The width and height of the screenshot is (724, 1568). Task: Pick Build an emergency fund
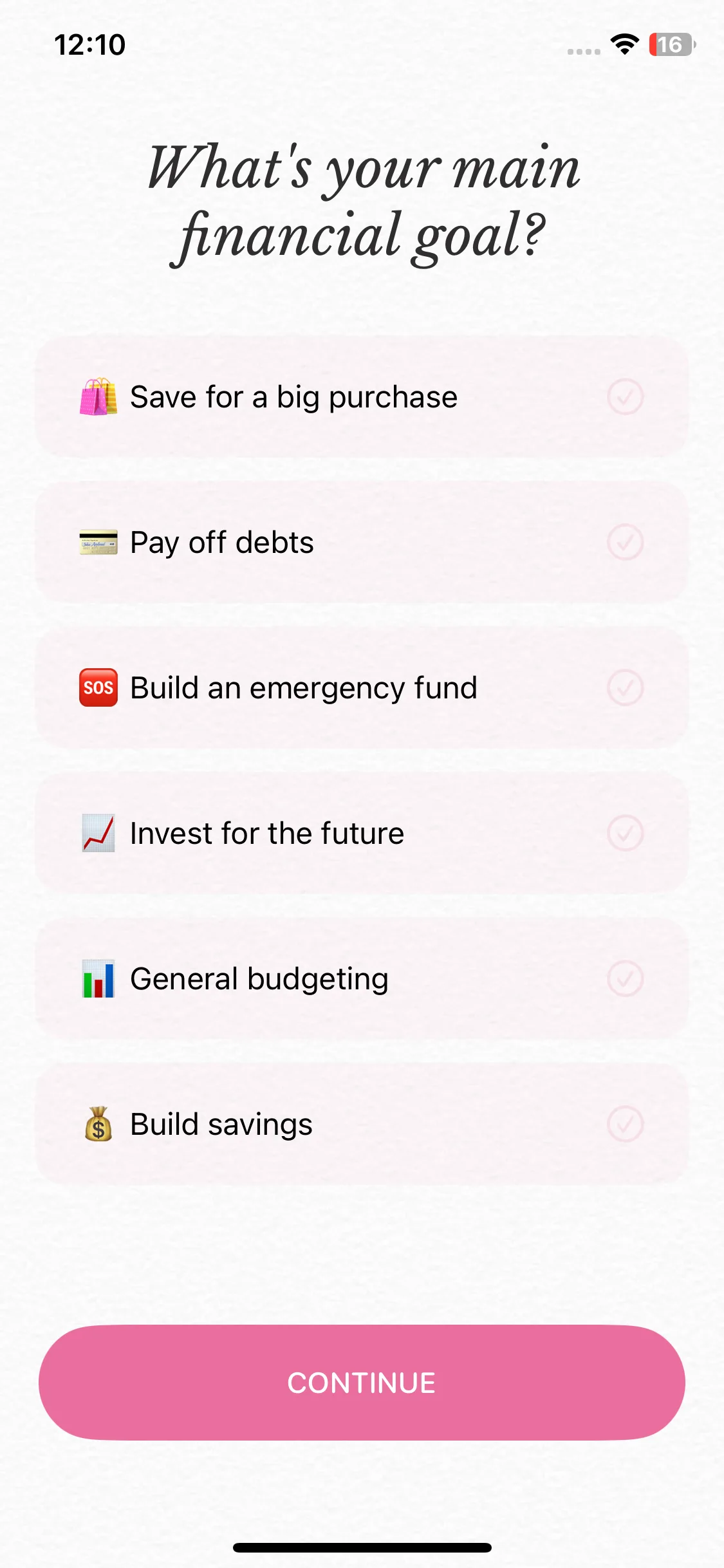(x=362, y=687)
